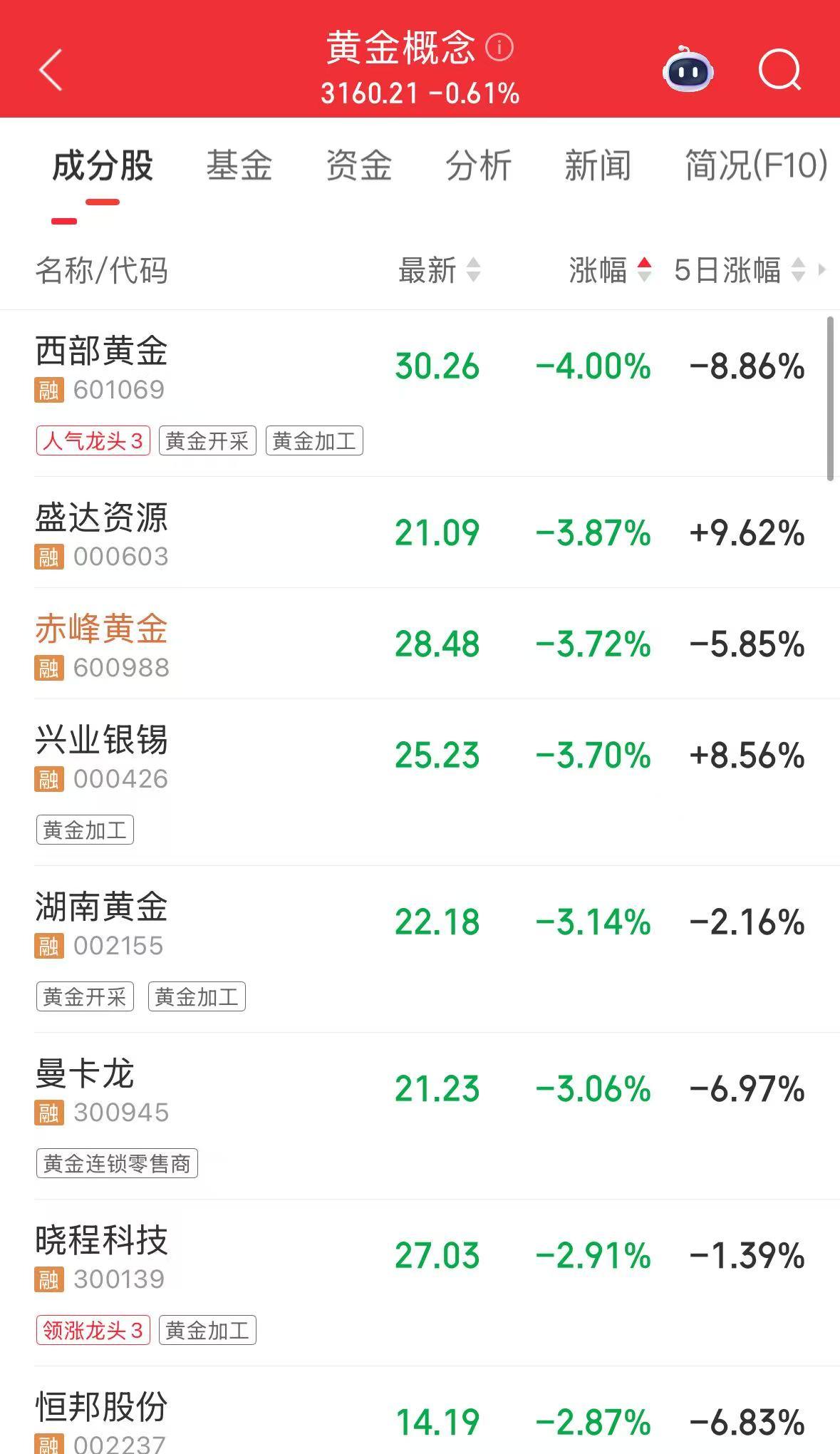Sort stocks by 涨幅
Viewport: 840px width, 1454px height.
tap(610, 270)
